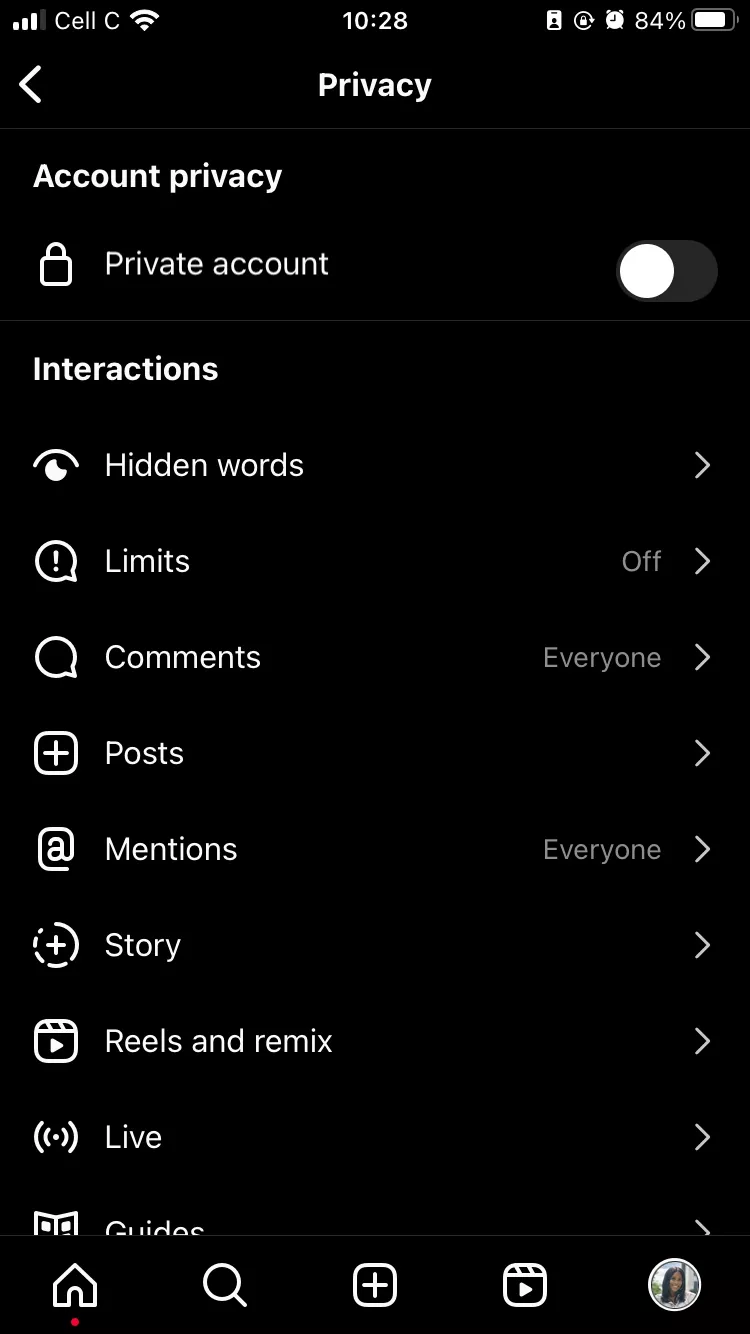Open Hidden words settings
The width and height of the screenshot is (750, 1334).
tap(374, 465)
